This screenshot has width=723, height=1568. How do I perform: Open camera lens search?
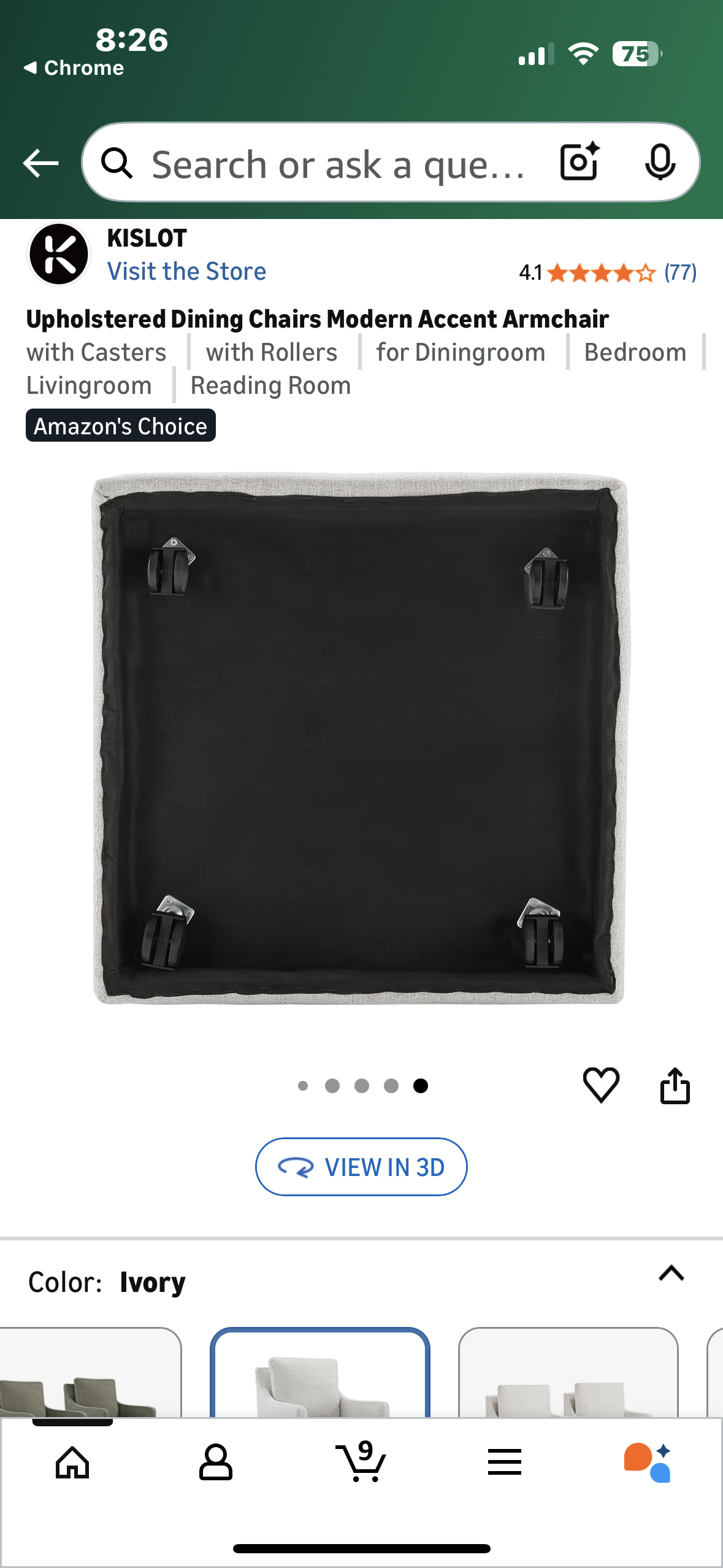tap(580, 163)
